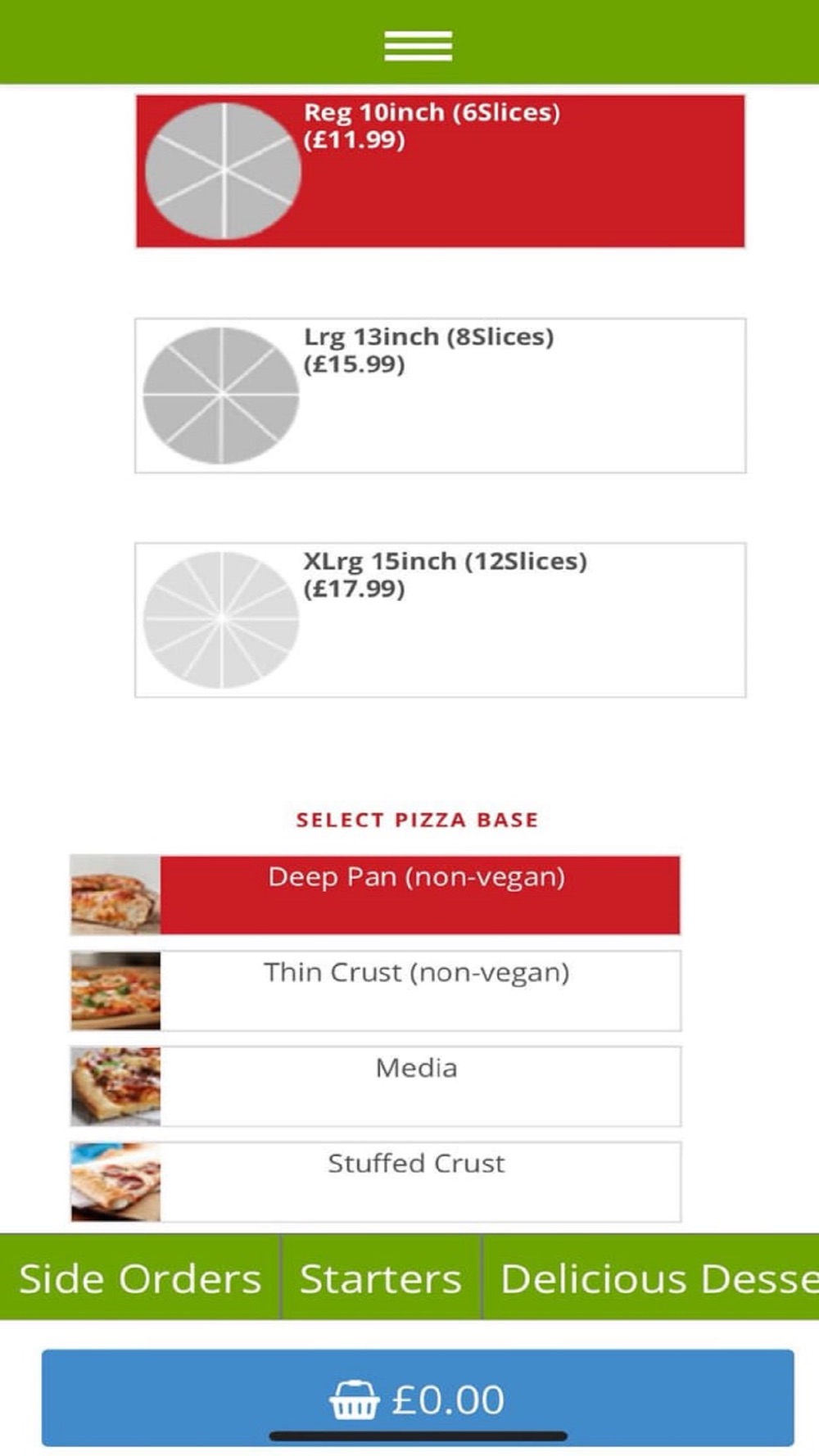Image resolution: width=819 pixels, height=1456 pixels.
Task: Select the Media pizza base
Action: [x=375, y=1086]
